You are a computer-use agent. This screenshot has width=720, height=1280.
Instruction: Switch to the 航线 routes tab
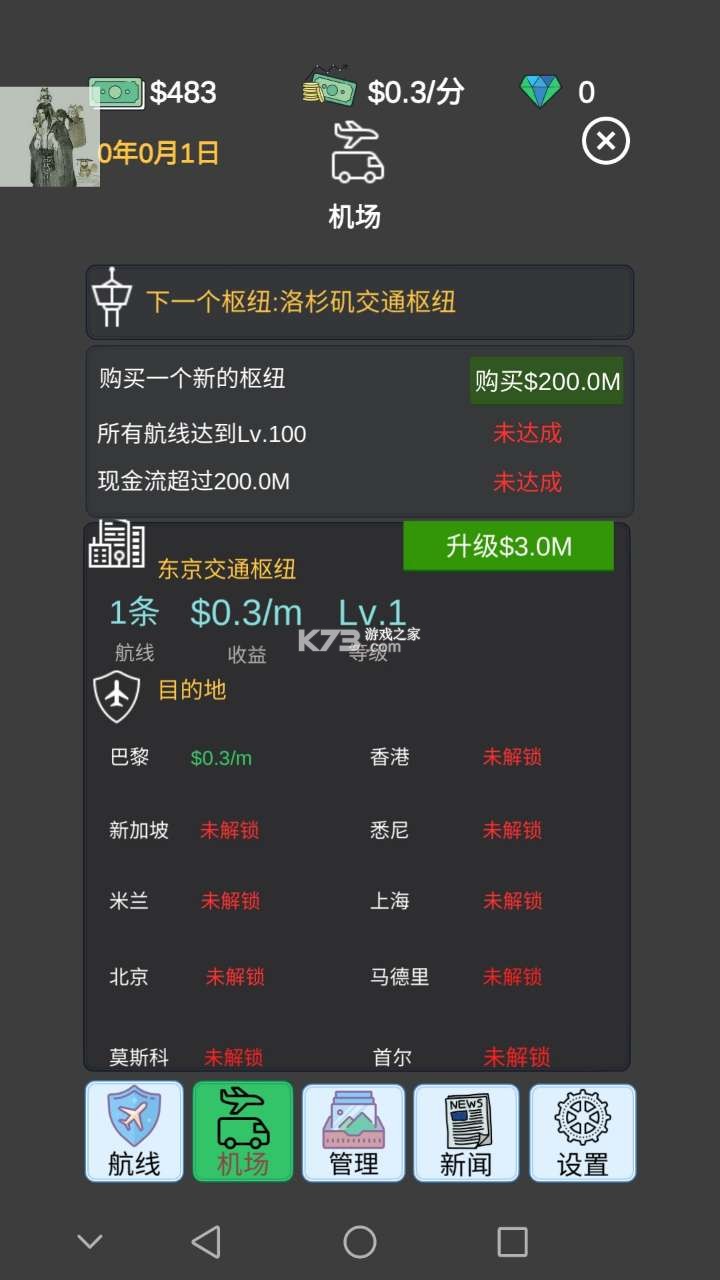pos(134,1132)
